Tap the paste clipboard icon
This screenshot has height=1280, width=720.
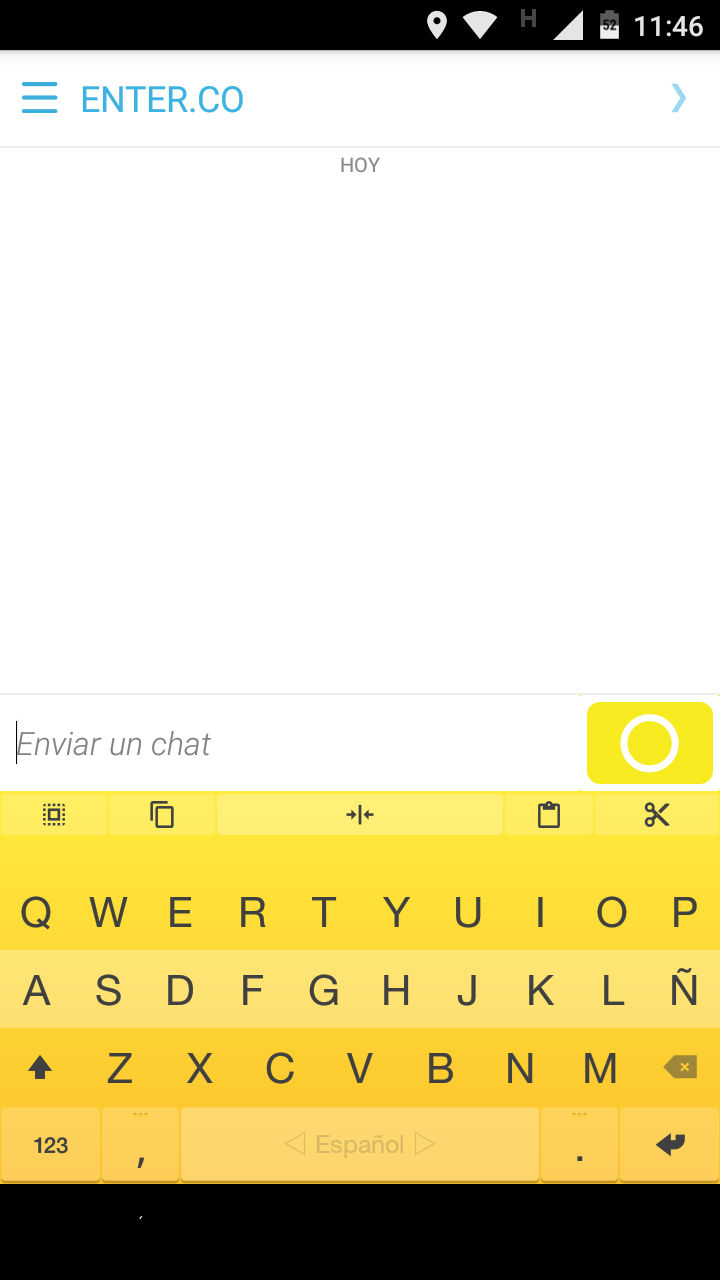549,815
